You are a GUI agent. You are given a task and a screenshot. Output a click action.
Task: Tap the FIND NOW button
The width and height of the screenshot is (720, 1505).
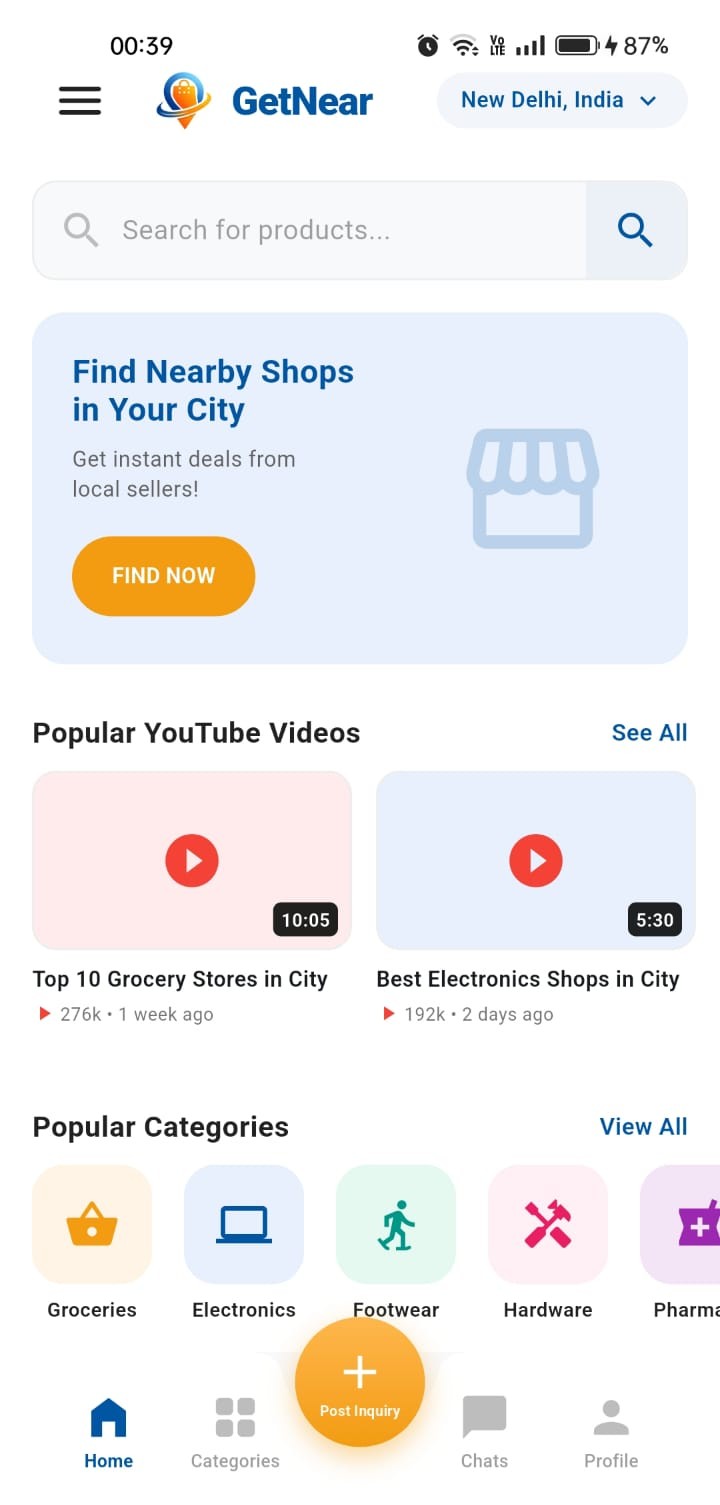coord(163,575)
